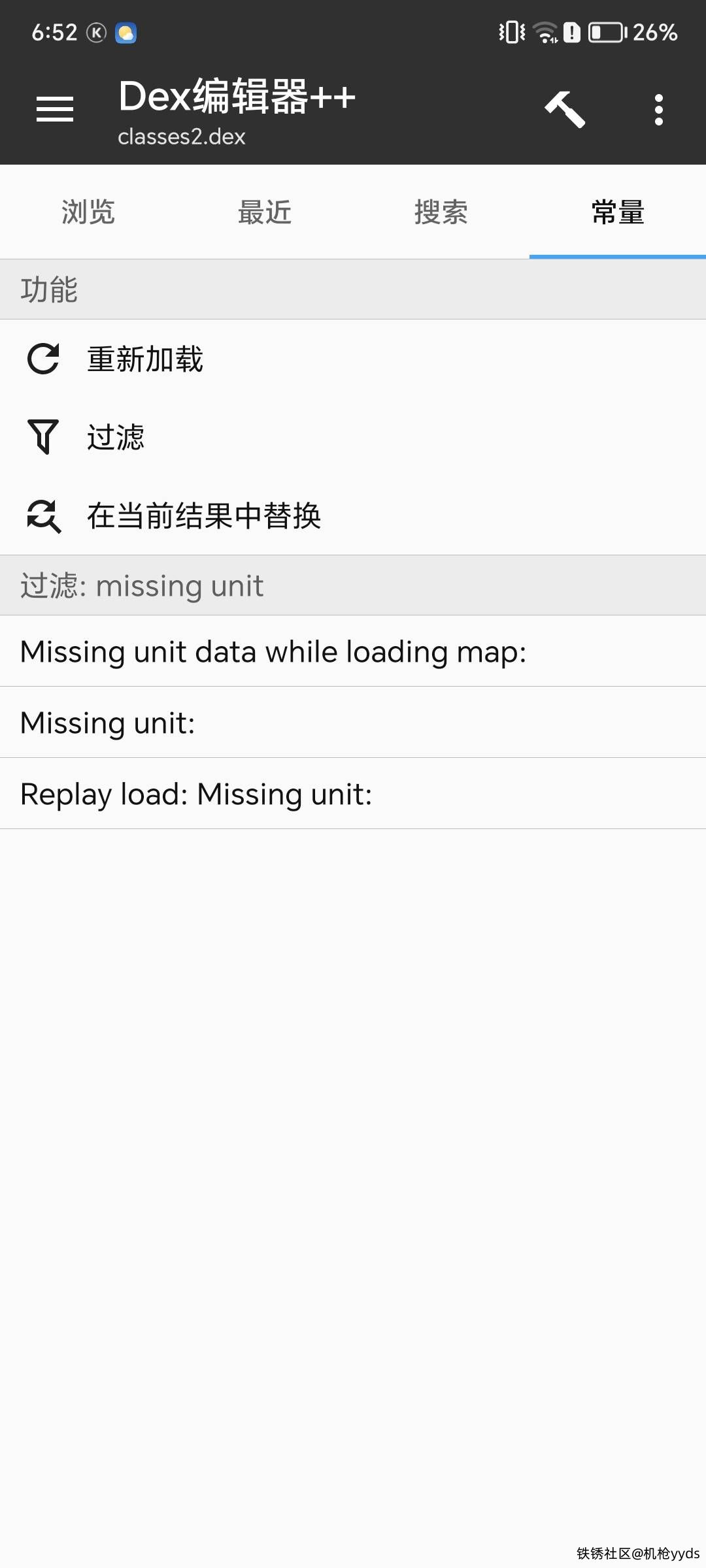Switch to the 浏览 tab
Viewport: 706px width, 1568px height.
pos(88,212)
